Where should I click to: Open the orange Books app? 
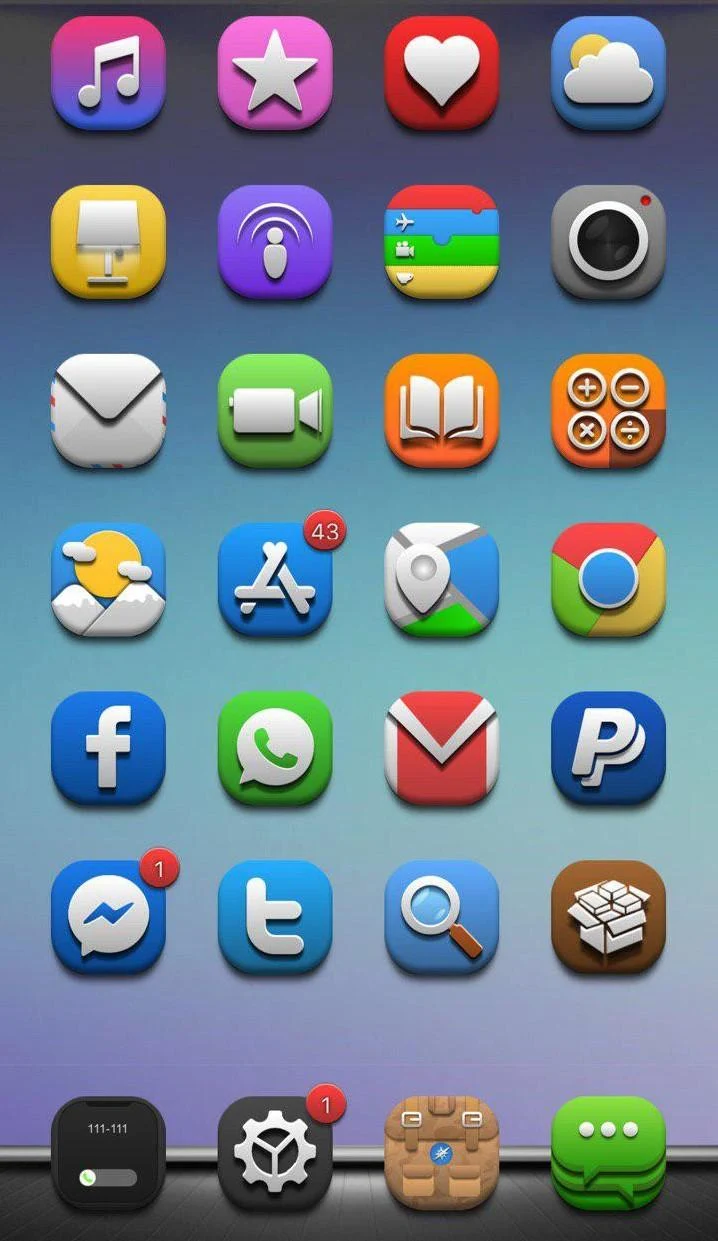click(442, 410)
